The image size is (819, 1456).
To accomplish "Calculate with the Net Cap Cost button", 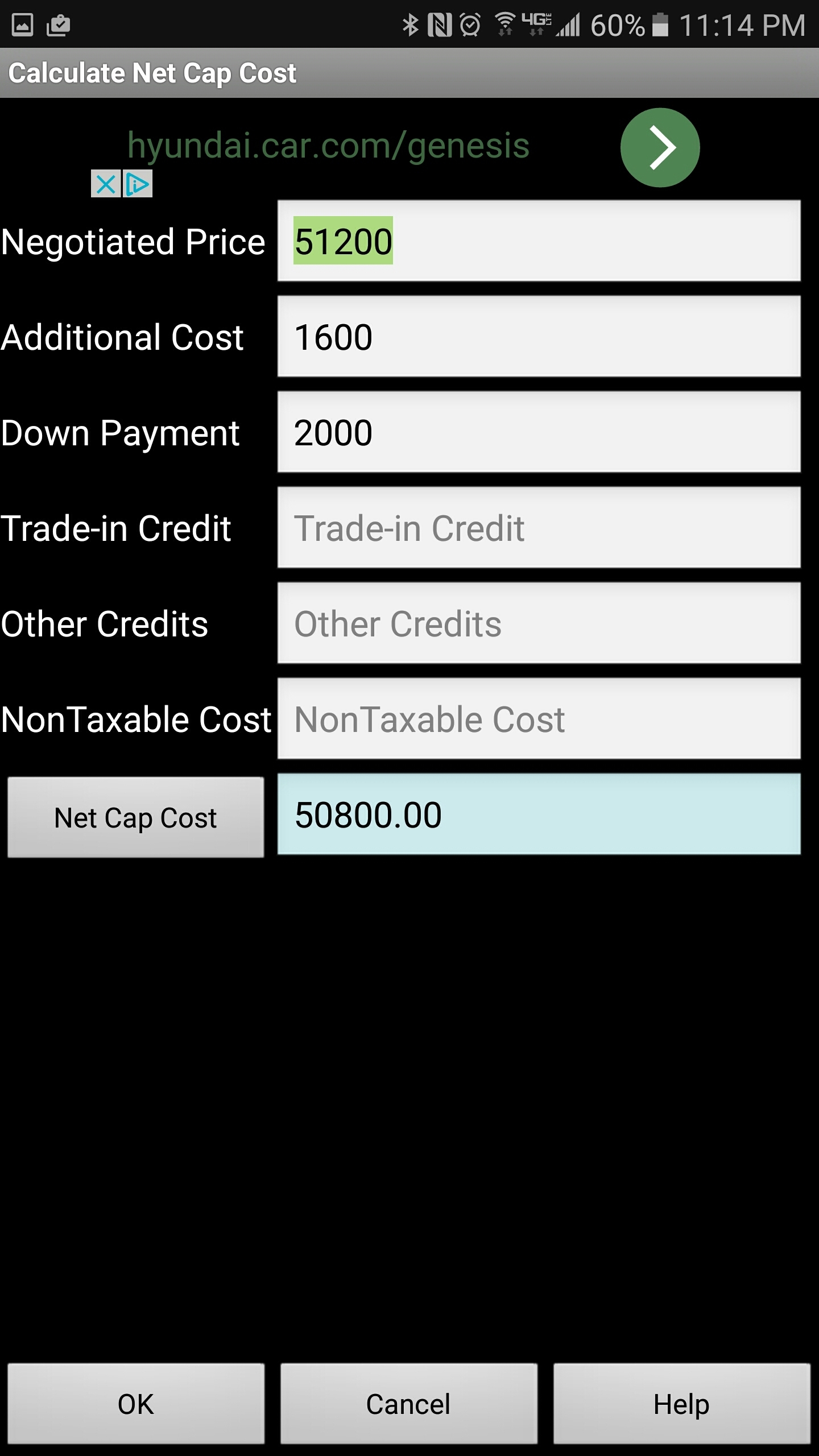I will coord(135,817).
